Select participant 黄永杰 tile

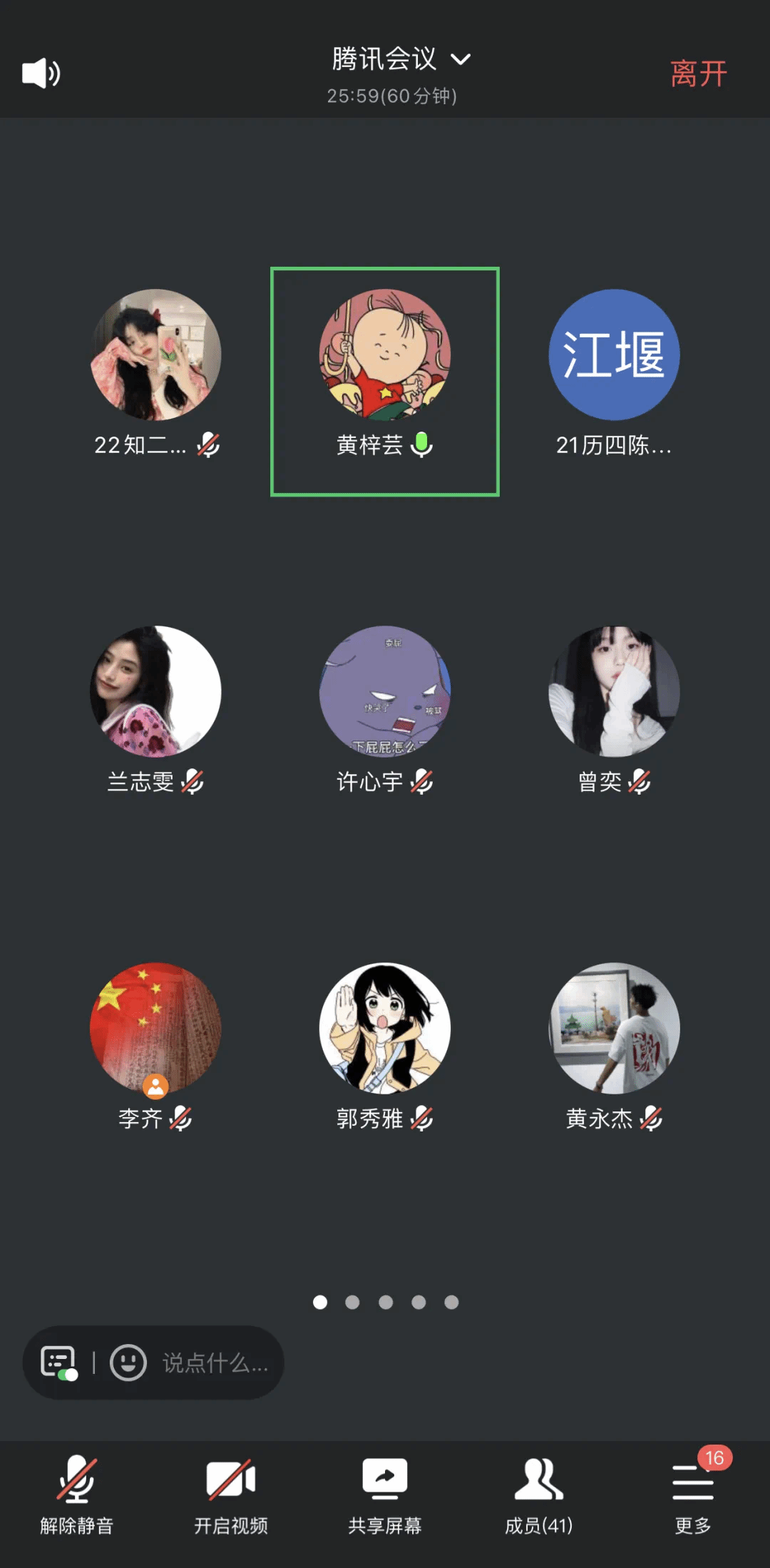[x=614, y=1029]
